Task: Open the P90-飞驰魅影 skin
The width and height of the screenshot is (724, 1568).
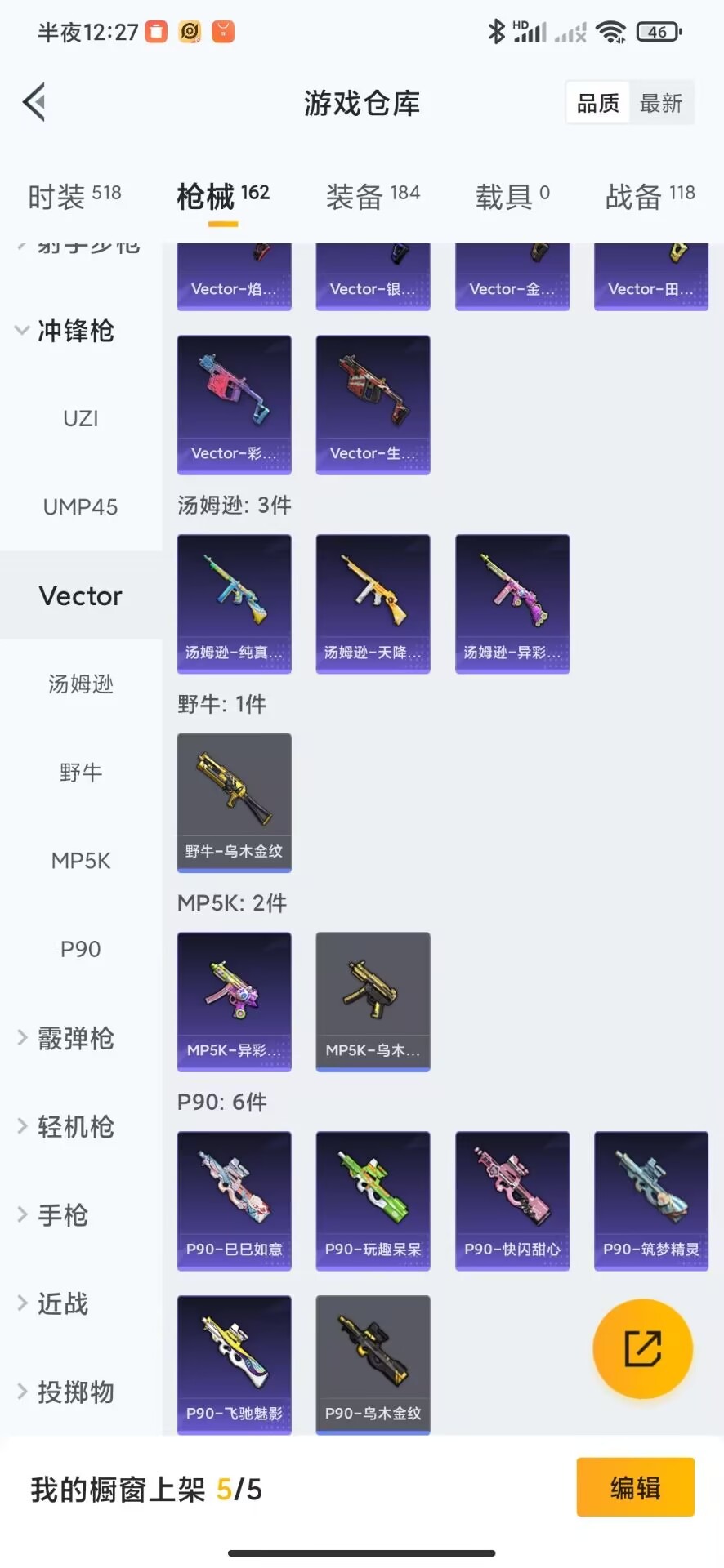Action: coord(235,1365)
